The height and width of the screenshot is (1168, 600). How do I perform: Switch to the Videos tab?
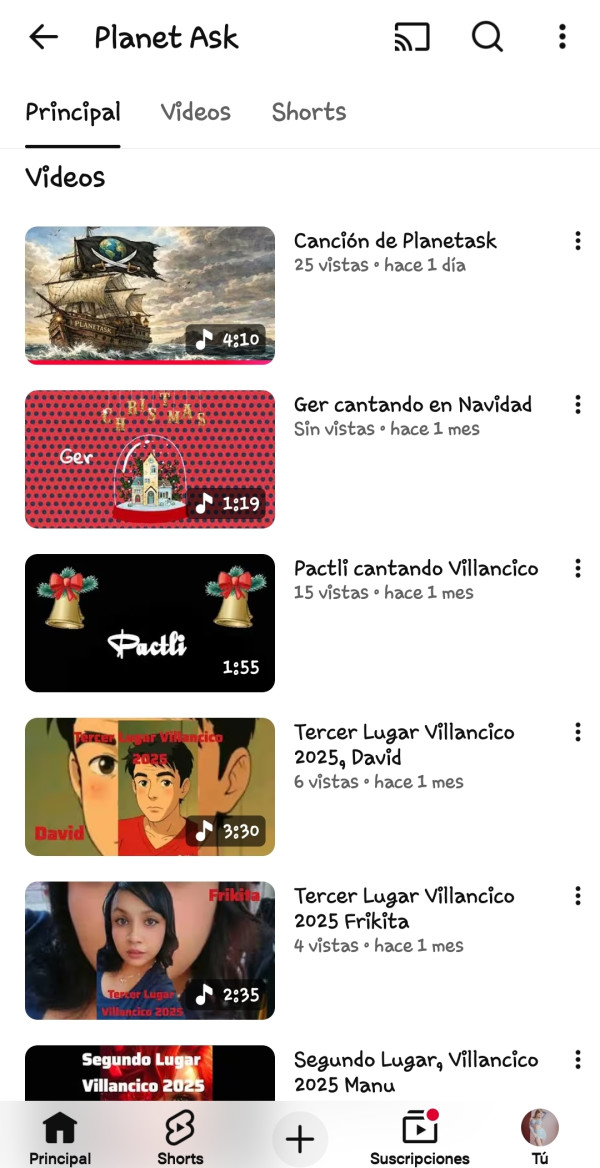click(x=196, y=112)
